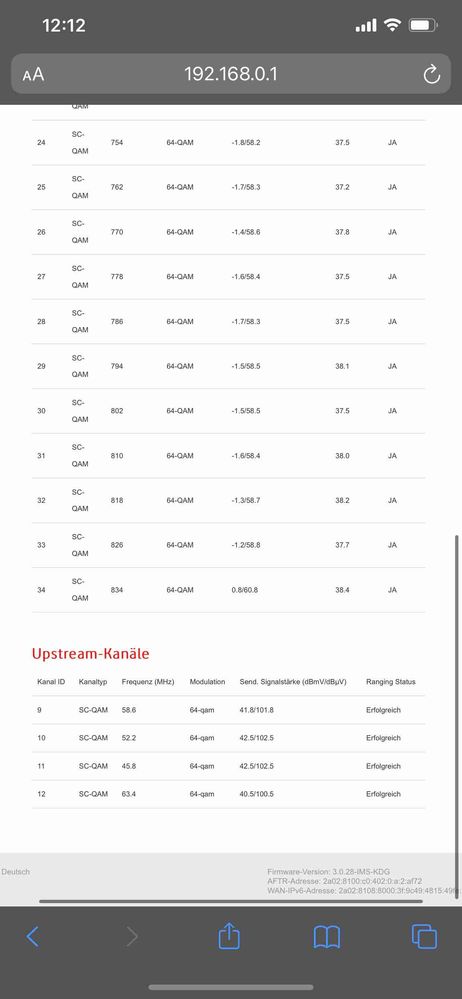Show all open tabs

424,936
